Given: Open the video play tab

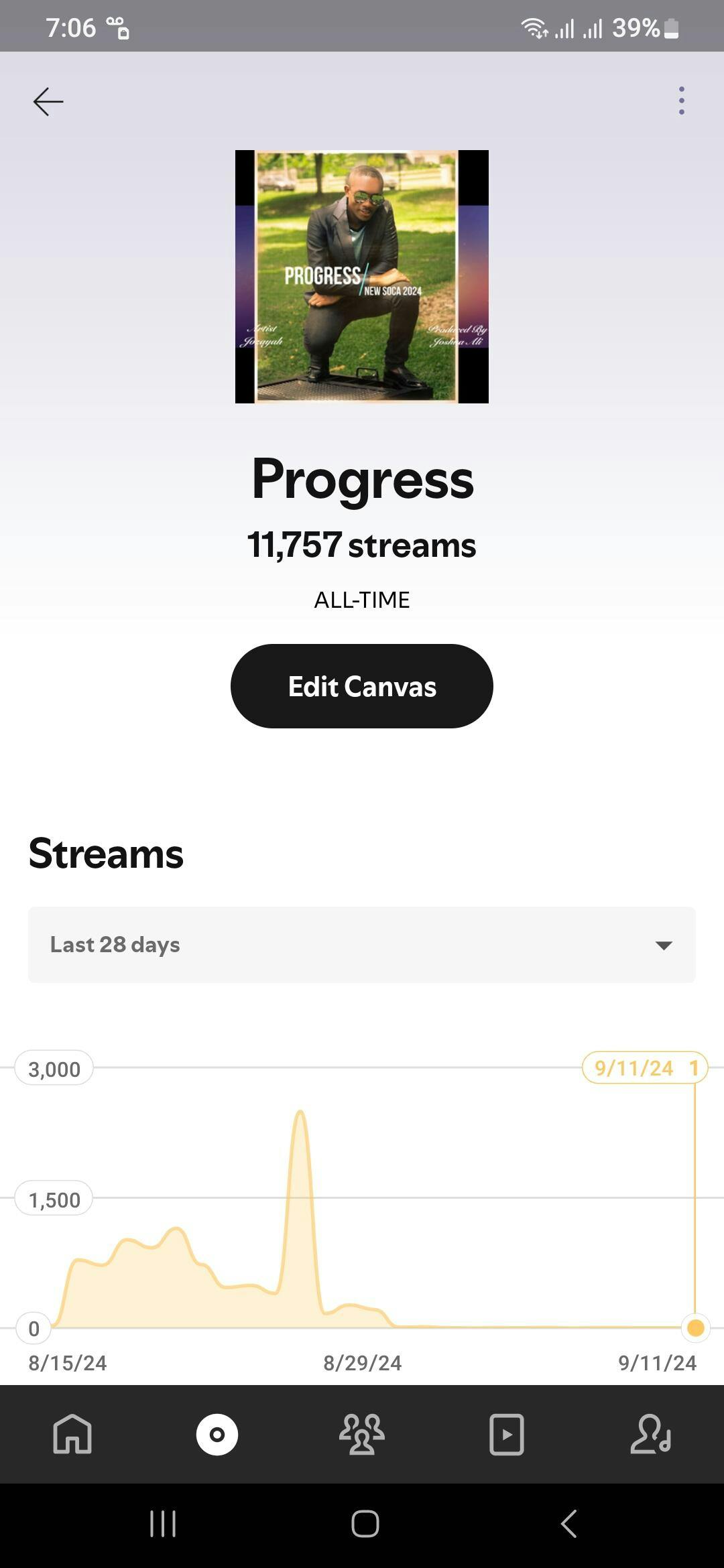Looking at the screenshot, I should pos(507,1434).
